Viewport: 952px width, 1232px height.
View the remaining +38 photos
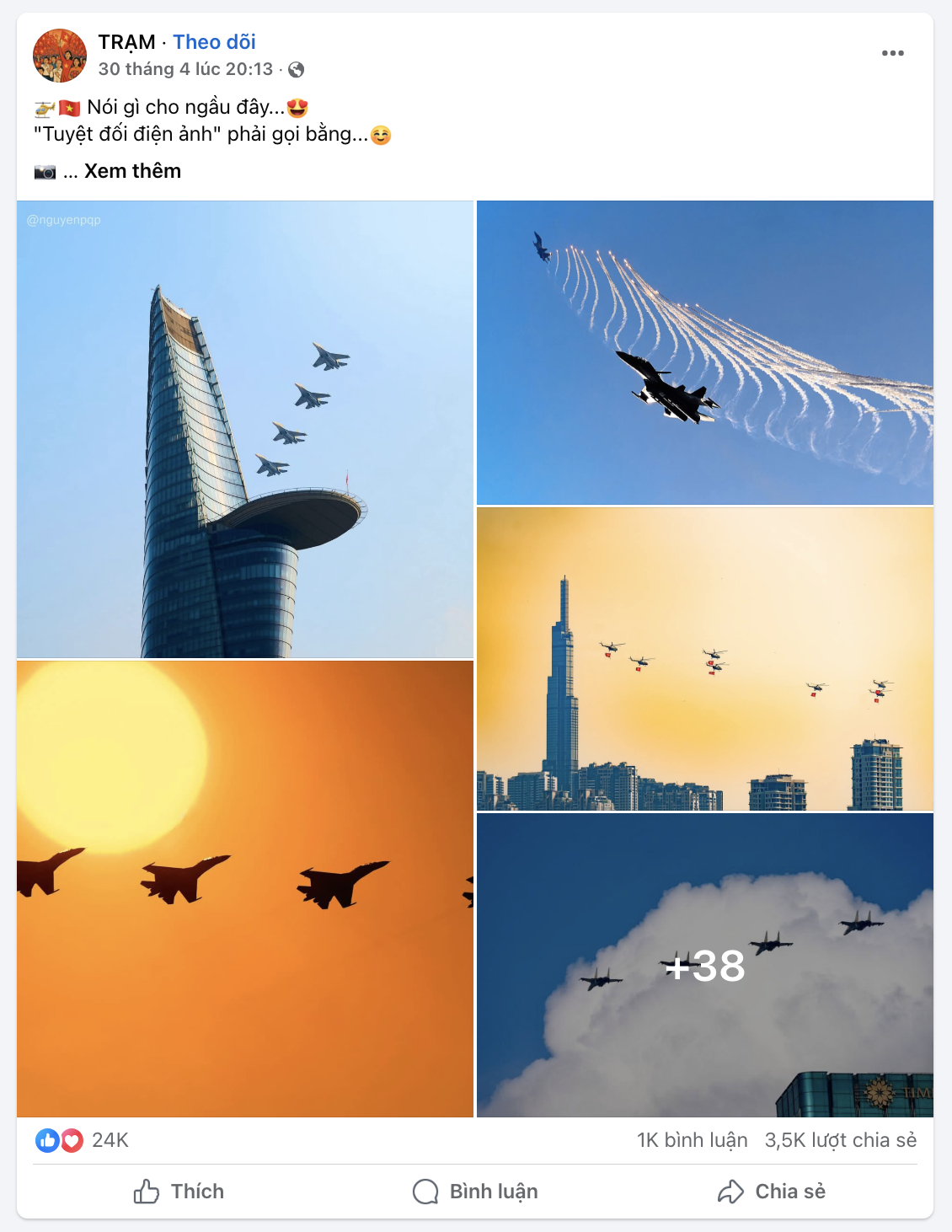tap(704, 965)
